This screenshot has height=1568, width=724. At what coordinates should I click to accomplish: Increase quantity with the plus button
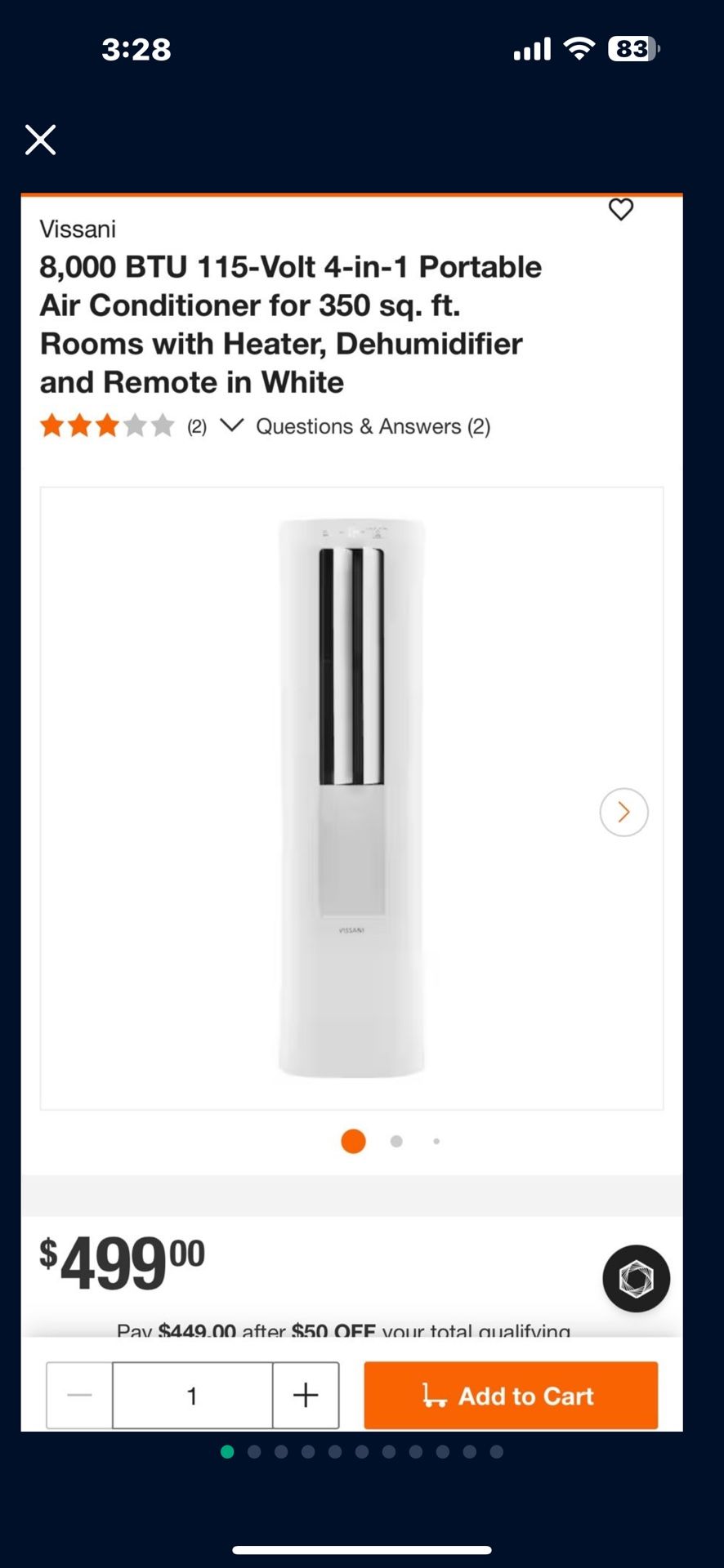(x=306, y=1395)
